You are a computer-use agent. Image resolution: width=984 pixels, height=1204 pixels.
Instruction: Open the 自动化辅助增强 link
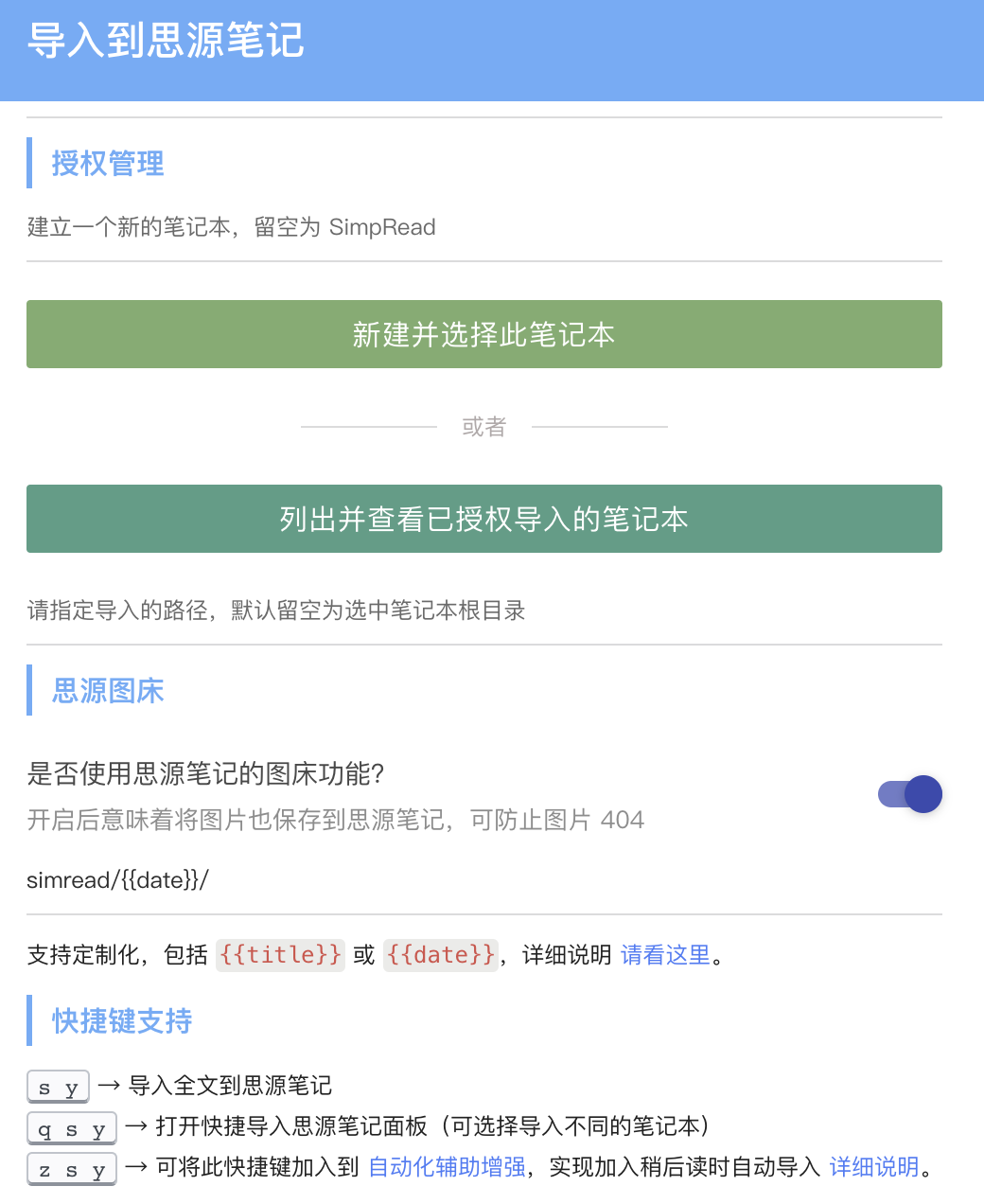449,1167
